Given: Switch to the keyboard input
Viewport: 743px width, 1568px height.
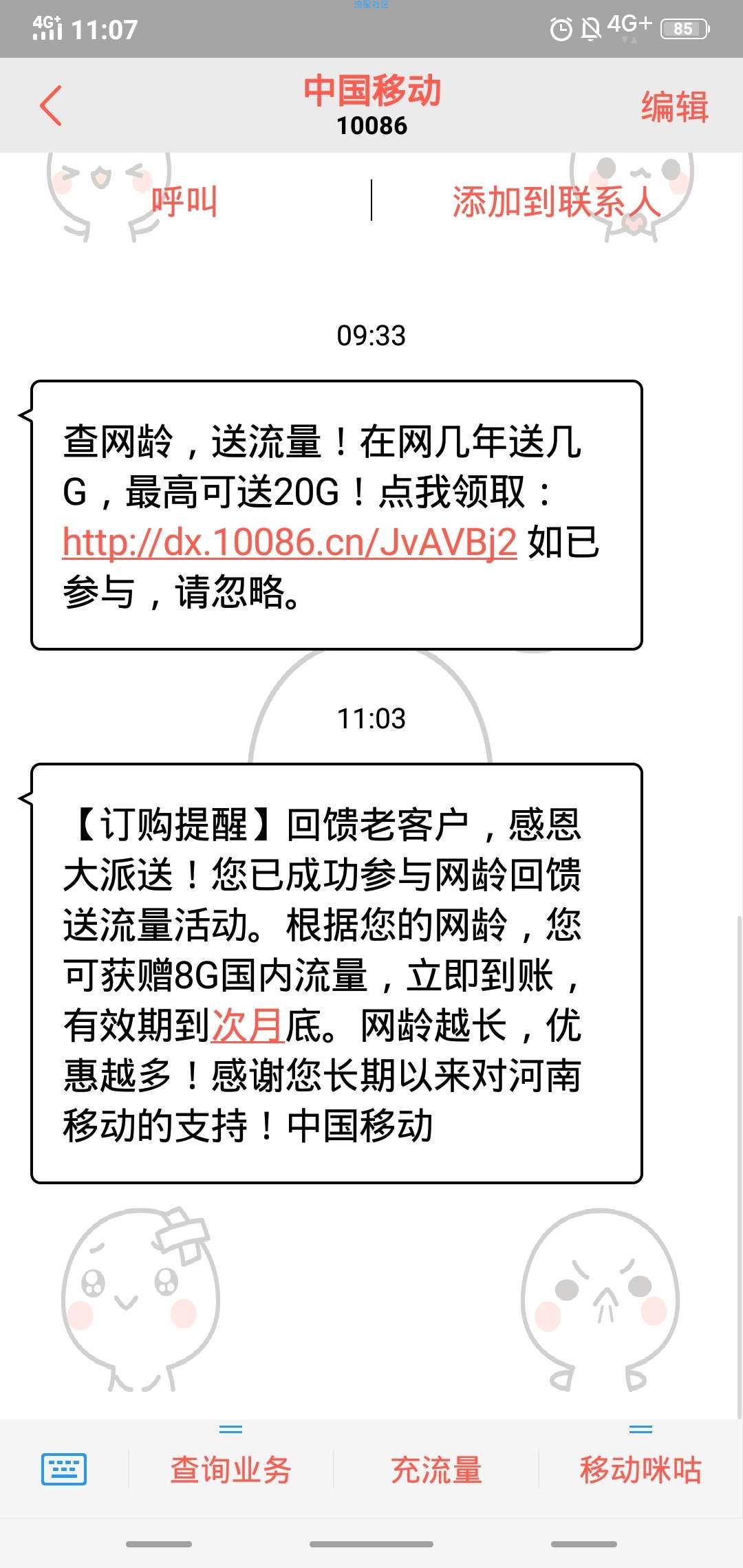Looking at the screenshot, I should click(64, 1470).
